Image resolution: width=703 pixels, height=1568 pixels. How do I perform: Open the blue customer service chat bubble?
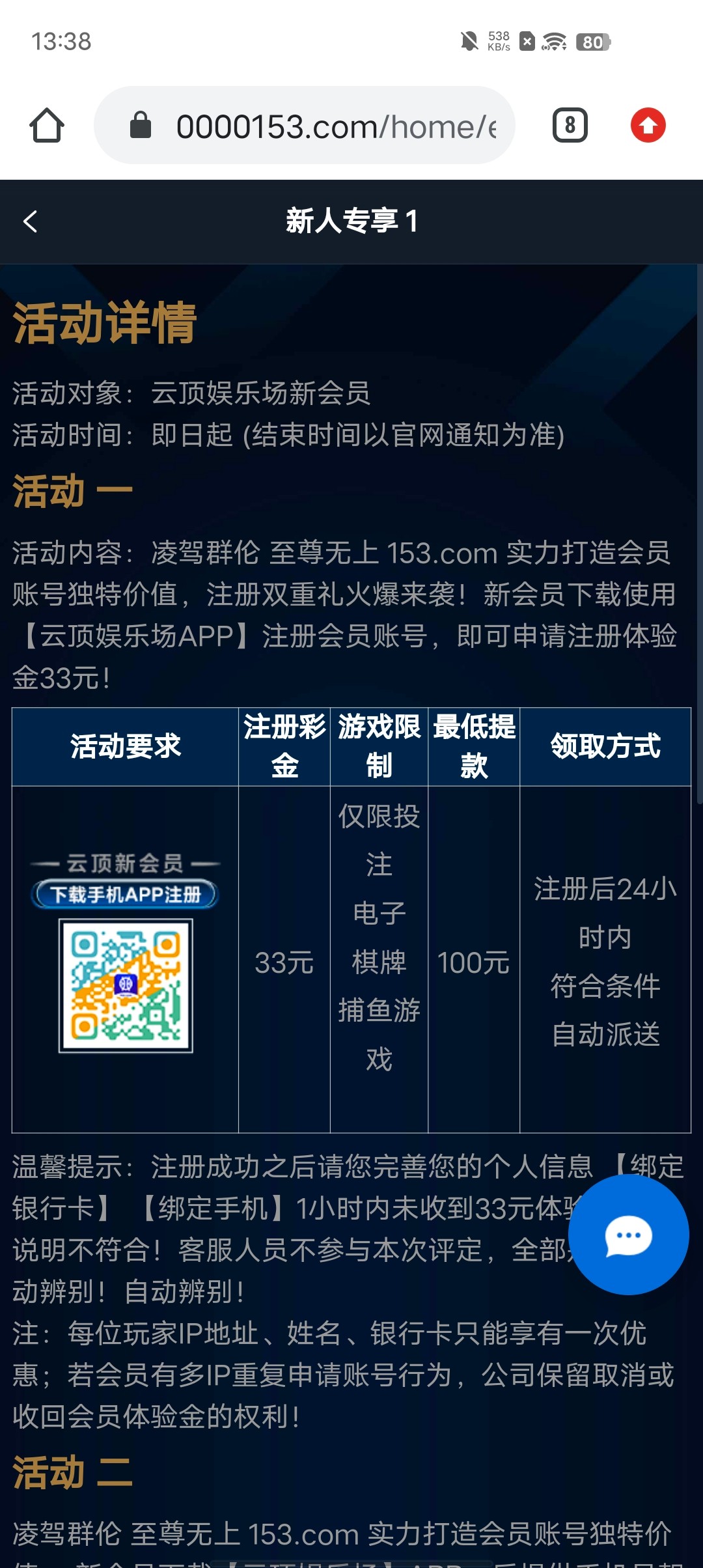pyautogui.click(x=629, y=1235)
